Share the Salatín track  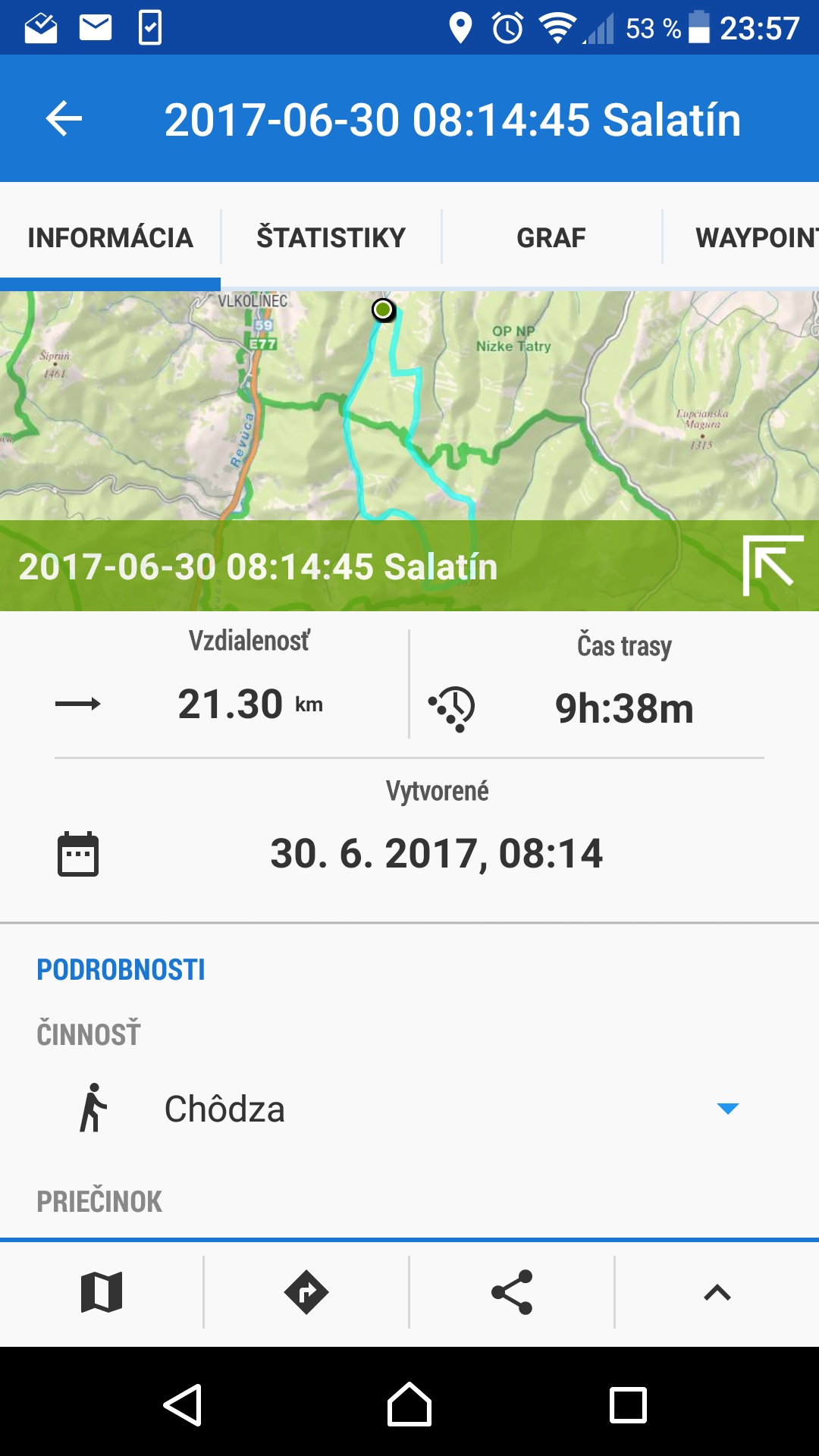pos(512,1292)
